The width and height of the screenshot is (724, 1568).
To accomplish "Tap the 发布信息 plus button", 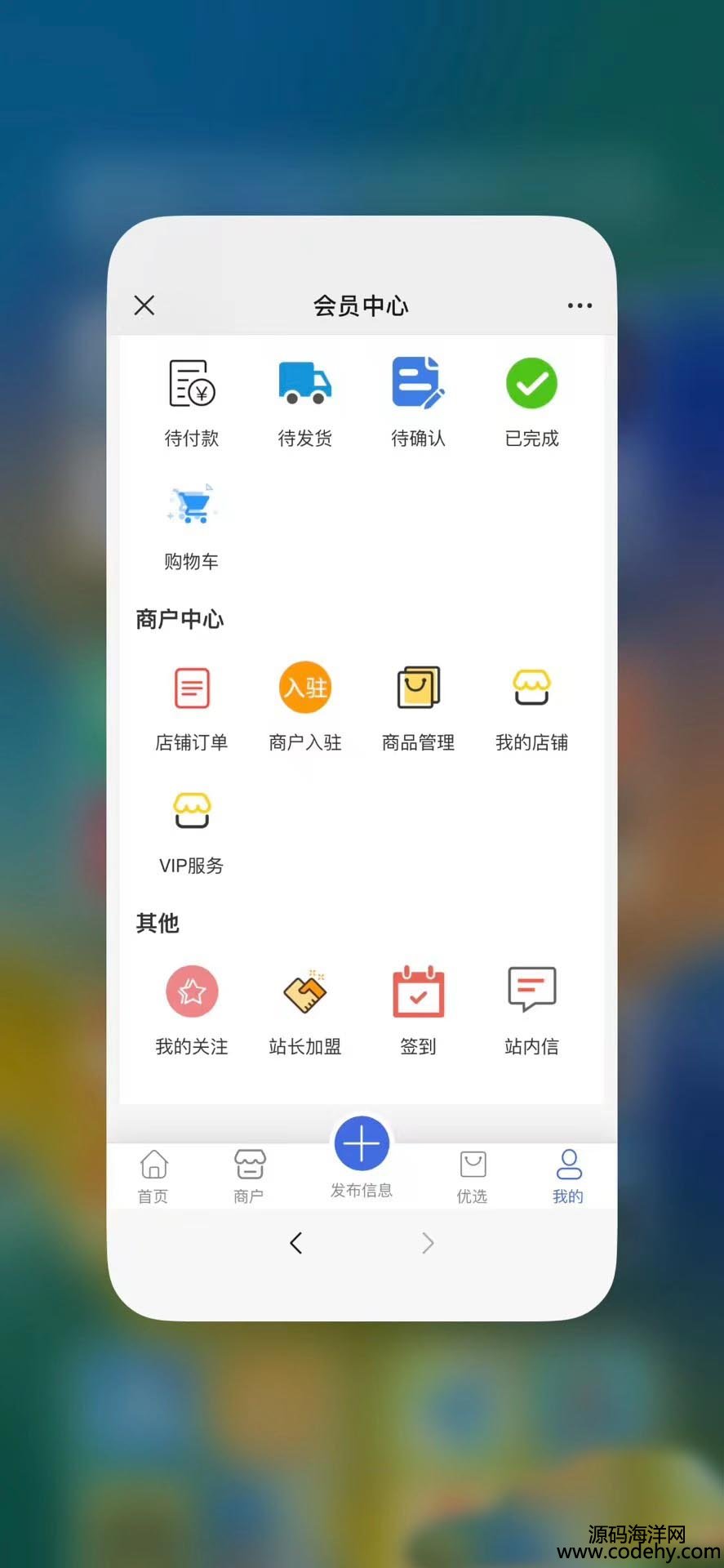I will click(x=362, y=1144).
